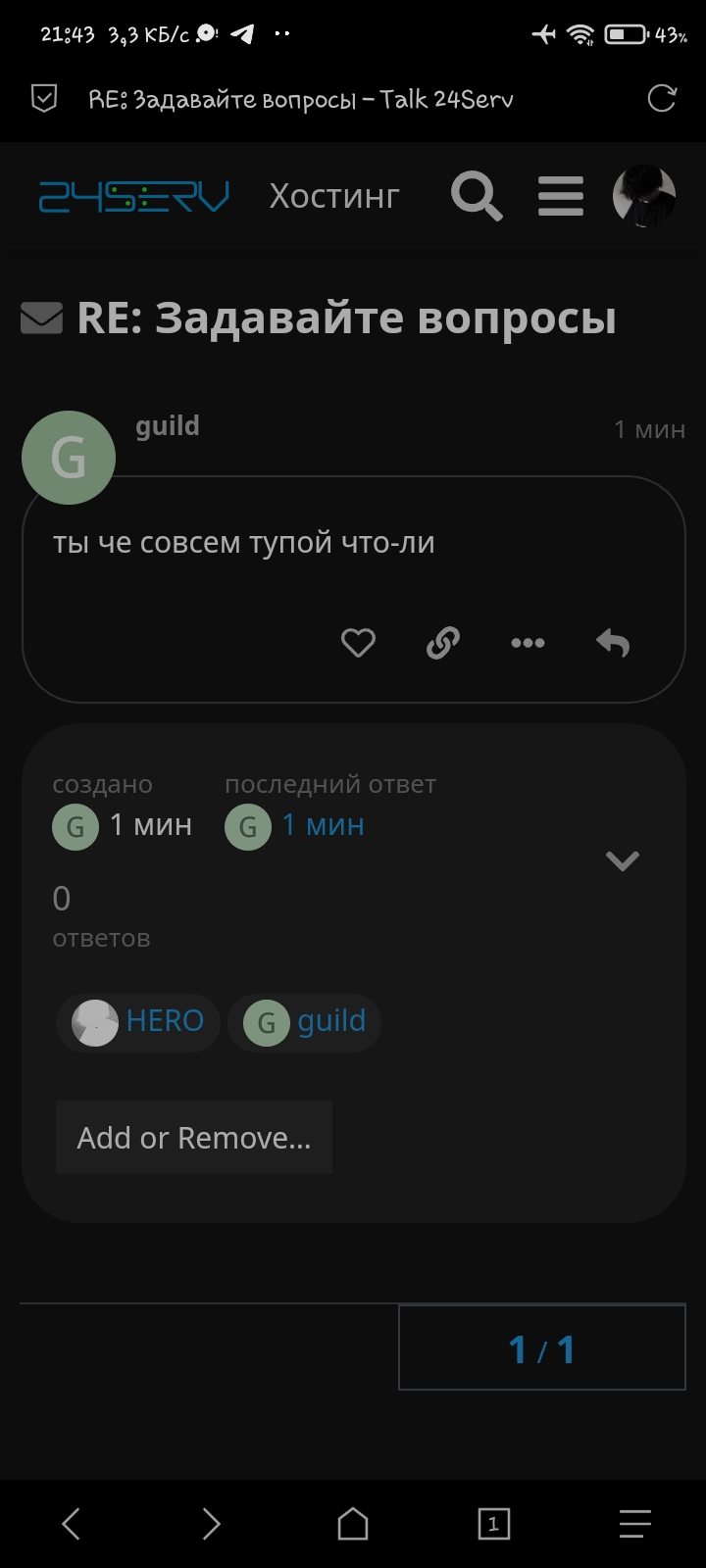Open your profile avatar menu
This screenshot has width=706, height=1568.
[644, 196]
